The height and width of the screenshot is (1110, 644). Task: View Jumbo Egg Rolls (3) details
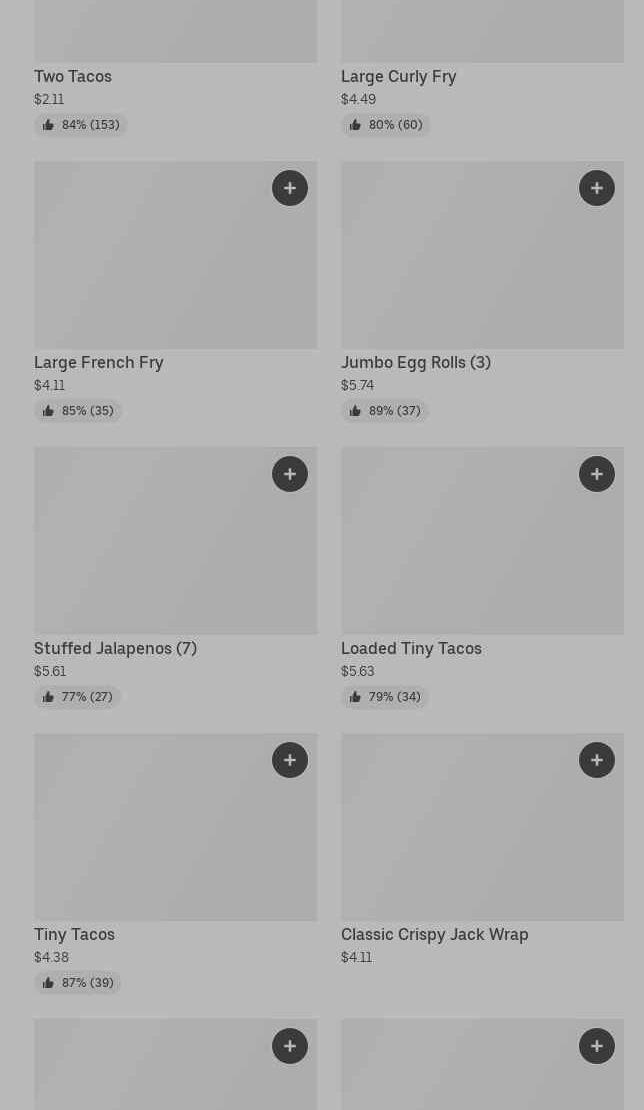coord(416,362)
